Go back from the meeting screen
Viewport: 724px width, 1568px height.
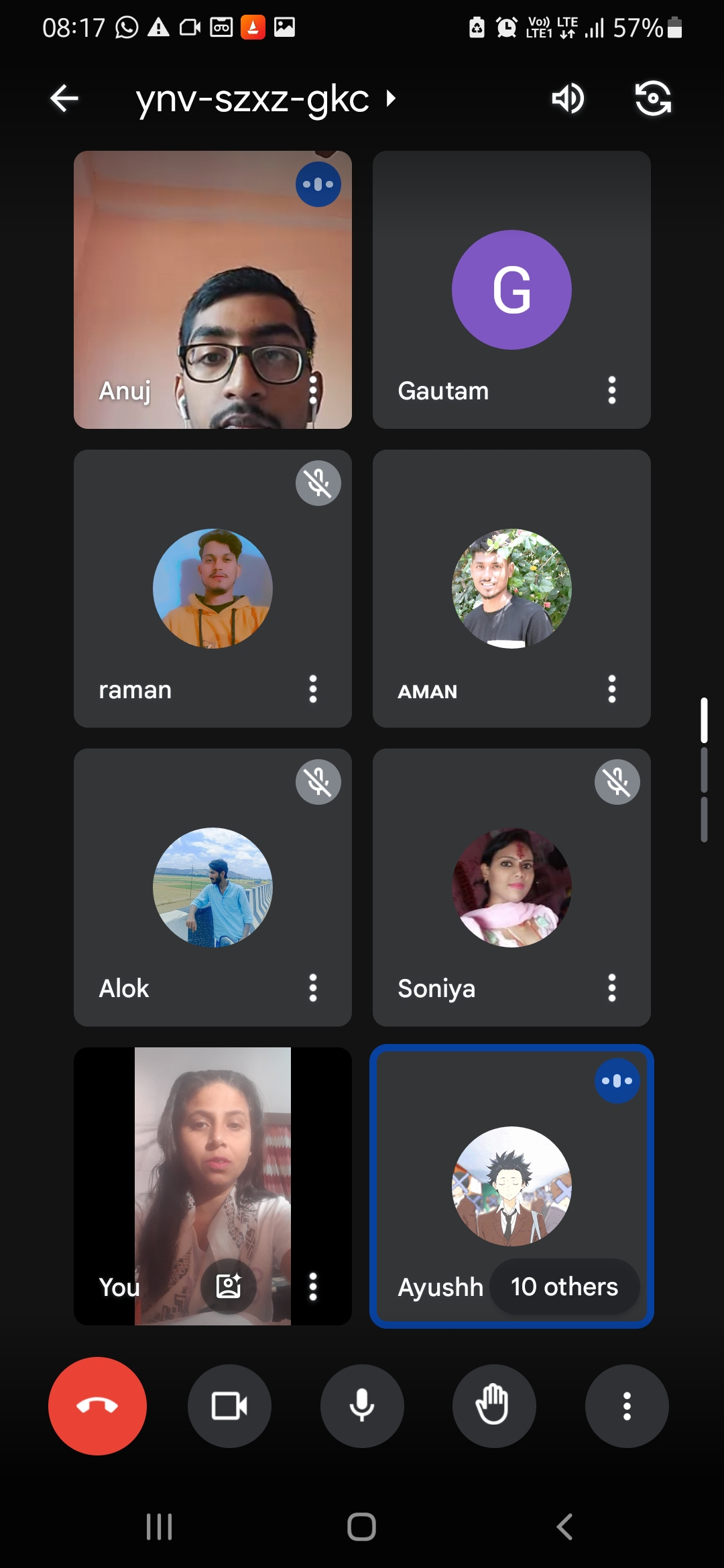(x=64, y=99)
